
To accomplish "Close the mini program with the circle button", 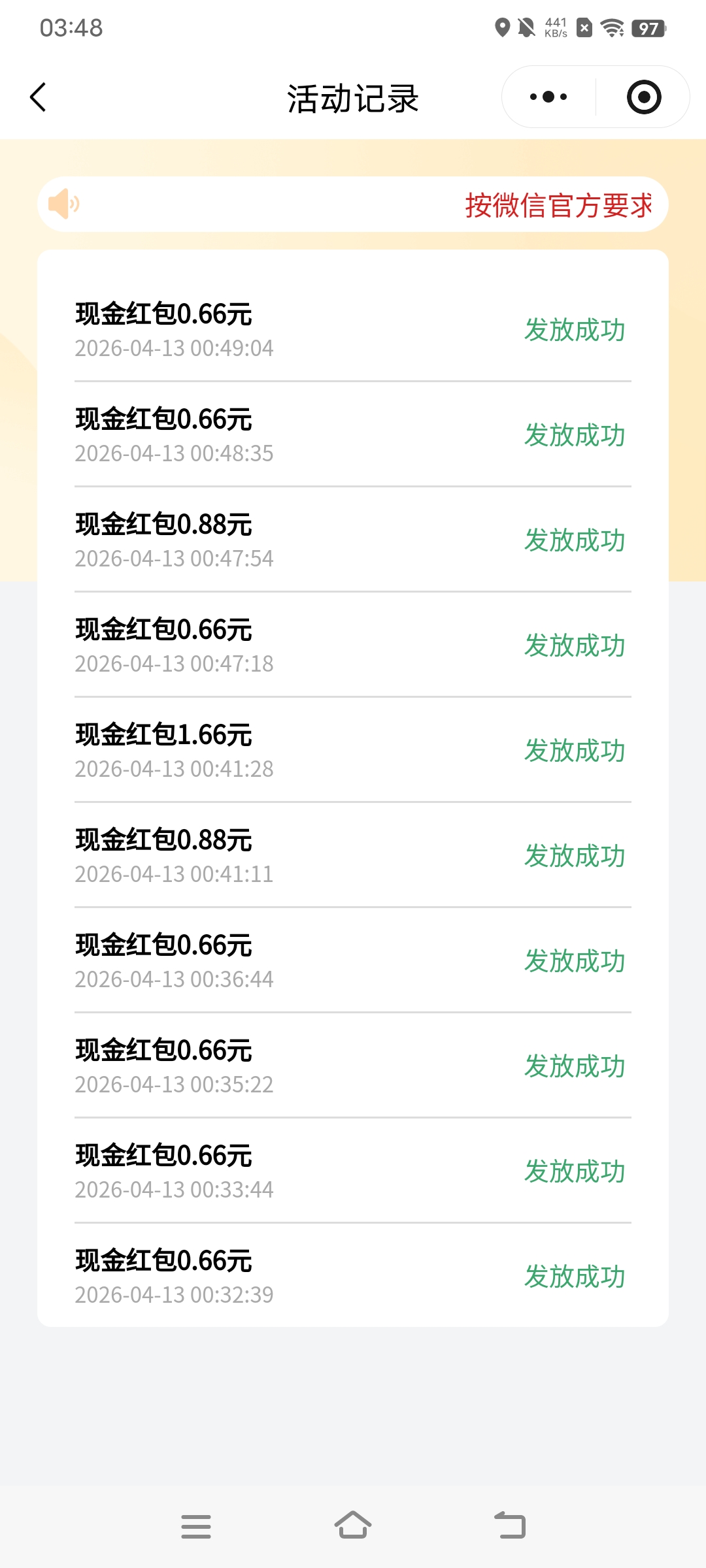I will tap(644, 97).
